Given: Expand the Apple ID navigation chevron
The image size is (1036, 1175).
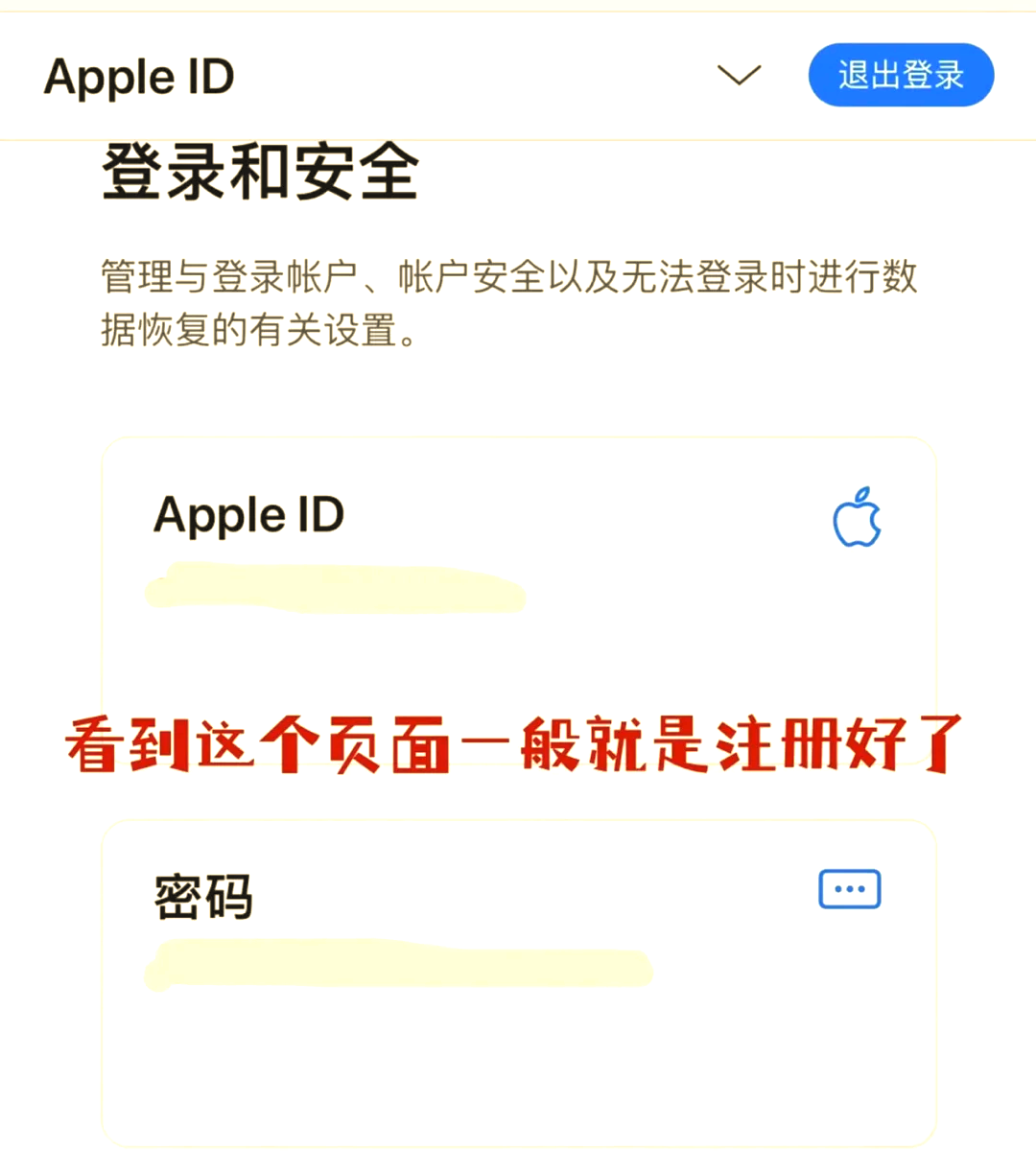Looking at the screenshot, I should pos(739,75).
